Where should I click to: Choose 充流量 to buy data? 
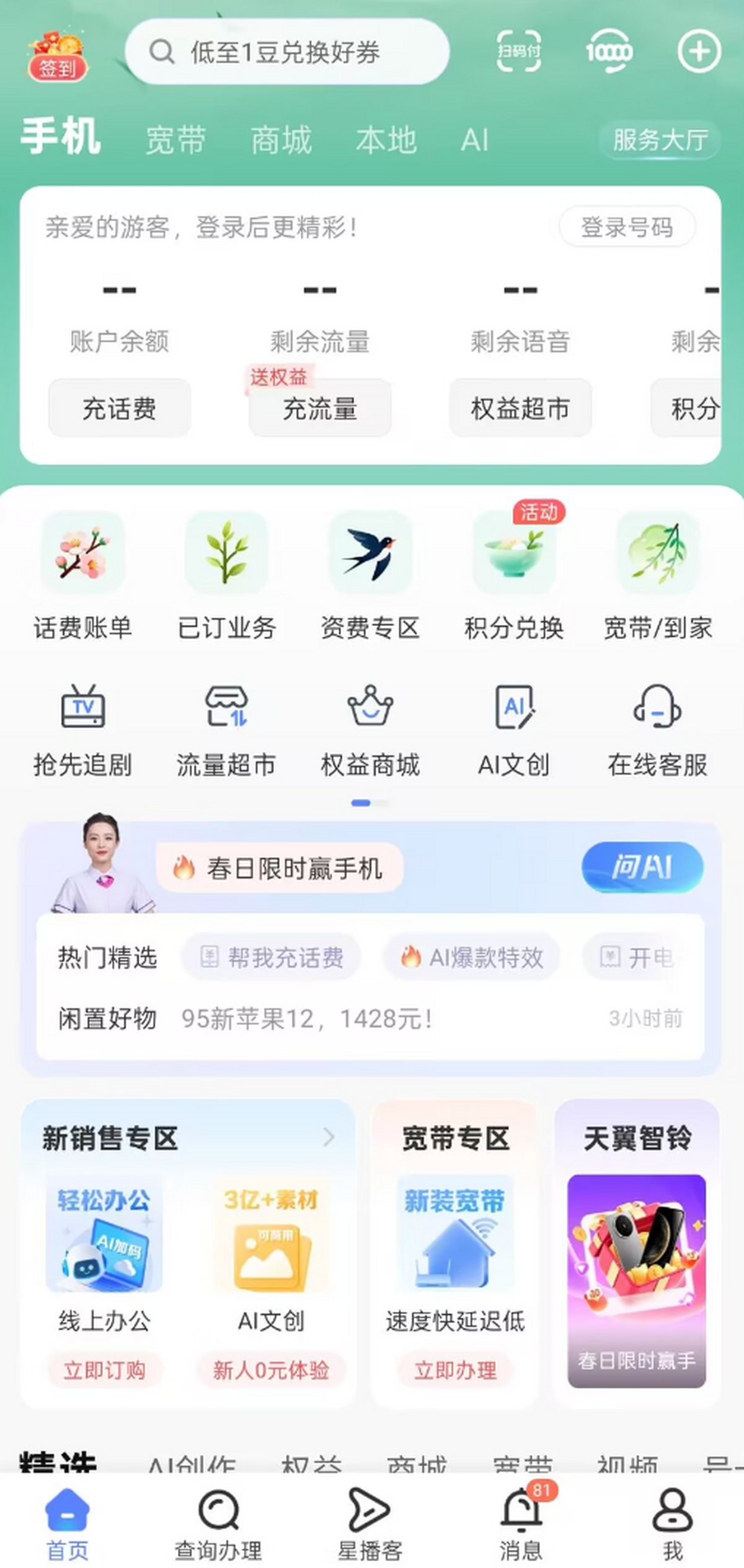(320, 408)
